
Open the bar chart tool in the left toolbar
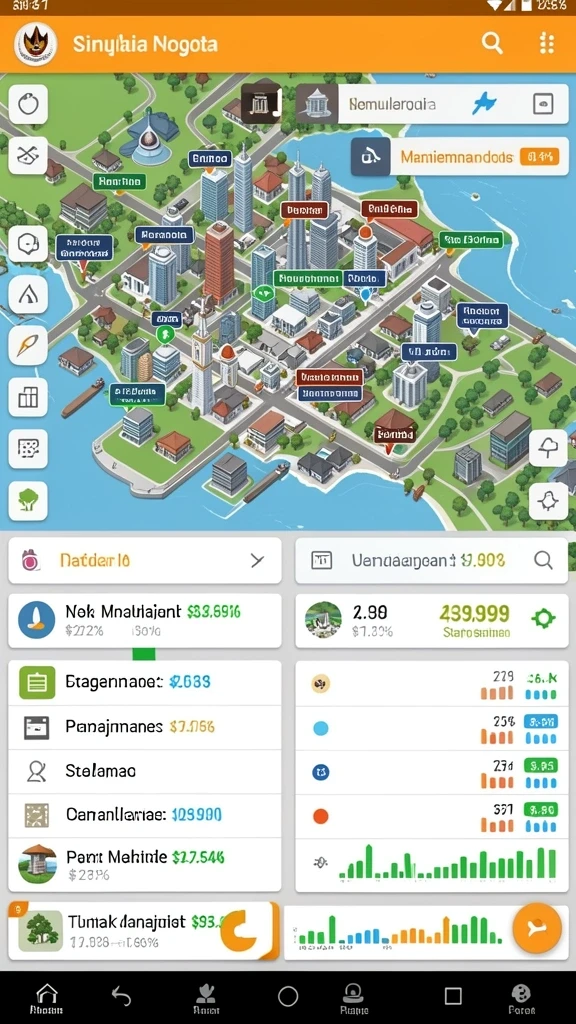[x=28, y=396]
